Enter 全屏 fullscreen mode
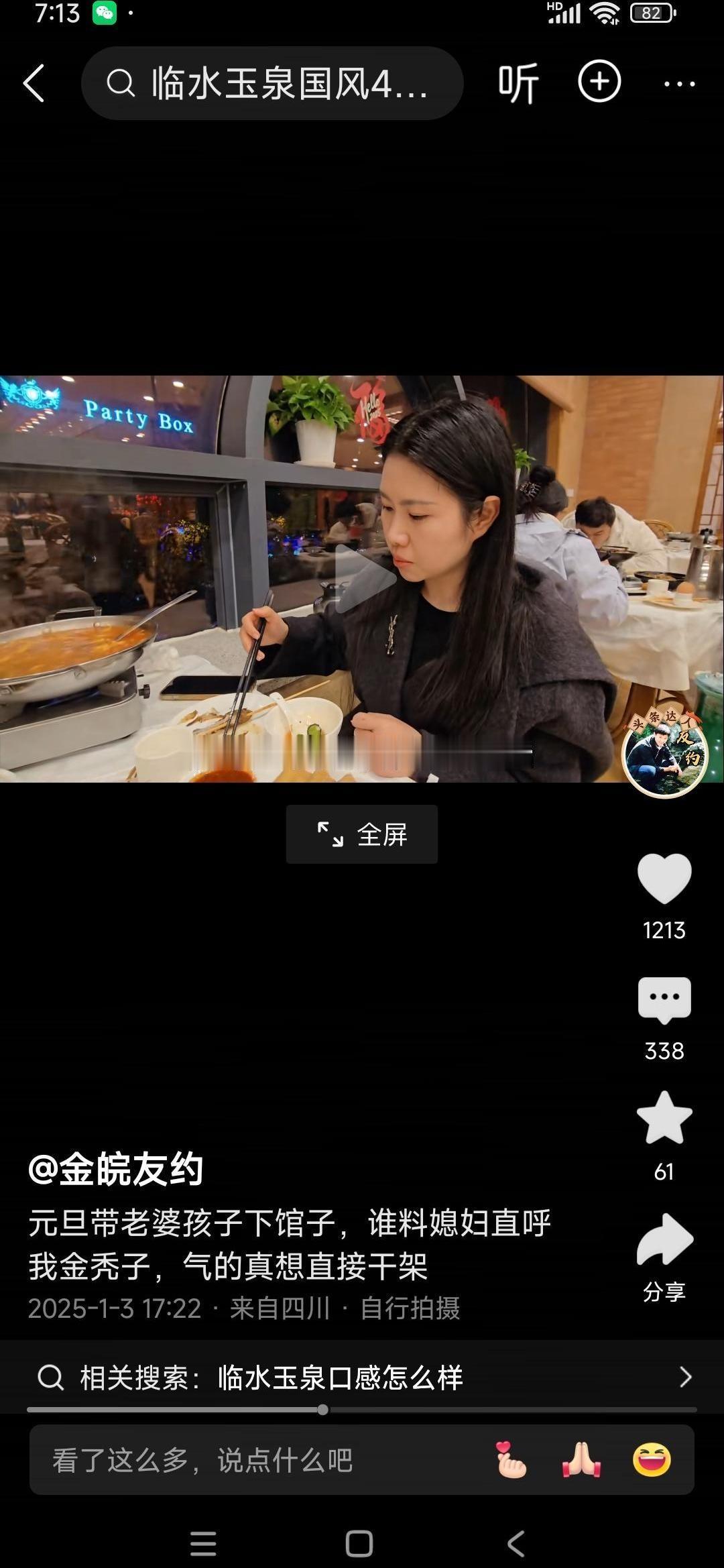The image size is (724, 1568). click(362, 834)
